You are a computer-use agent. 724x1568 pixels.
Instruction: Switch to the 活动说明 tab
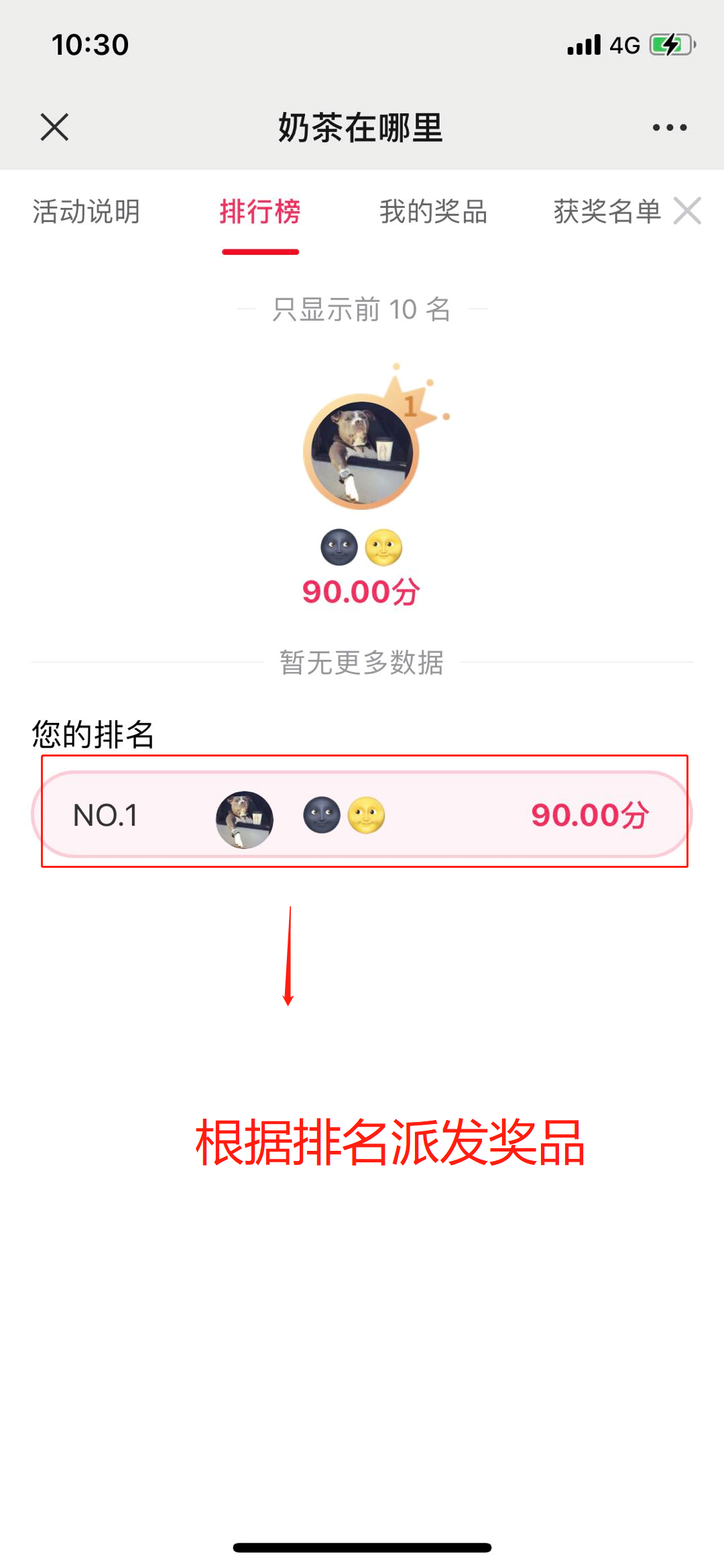[x=86, y=212]
